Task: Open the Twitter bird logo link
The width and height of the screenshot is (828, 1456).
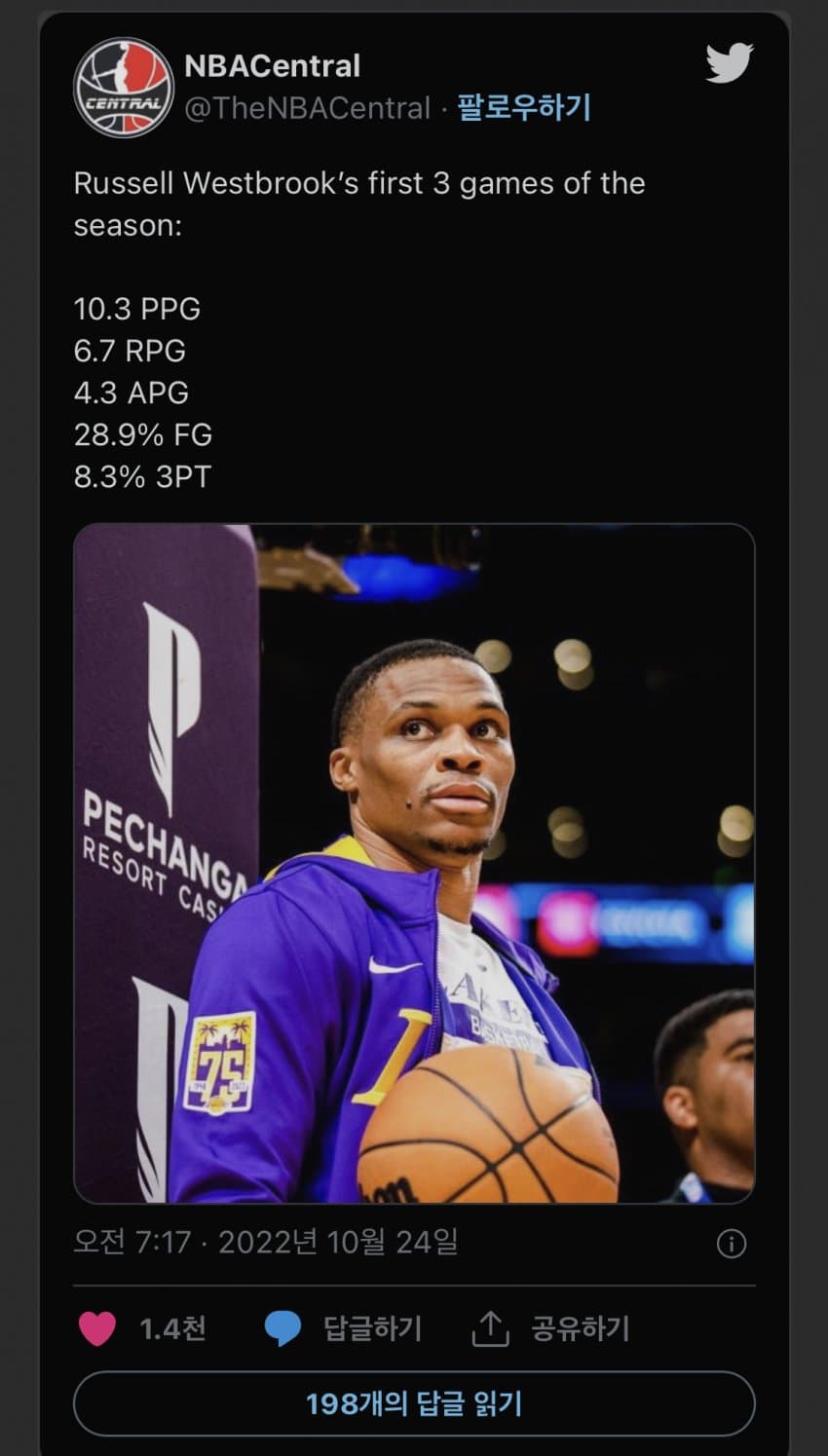Action: 729,63
